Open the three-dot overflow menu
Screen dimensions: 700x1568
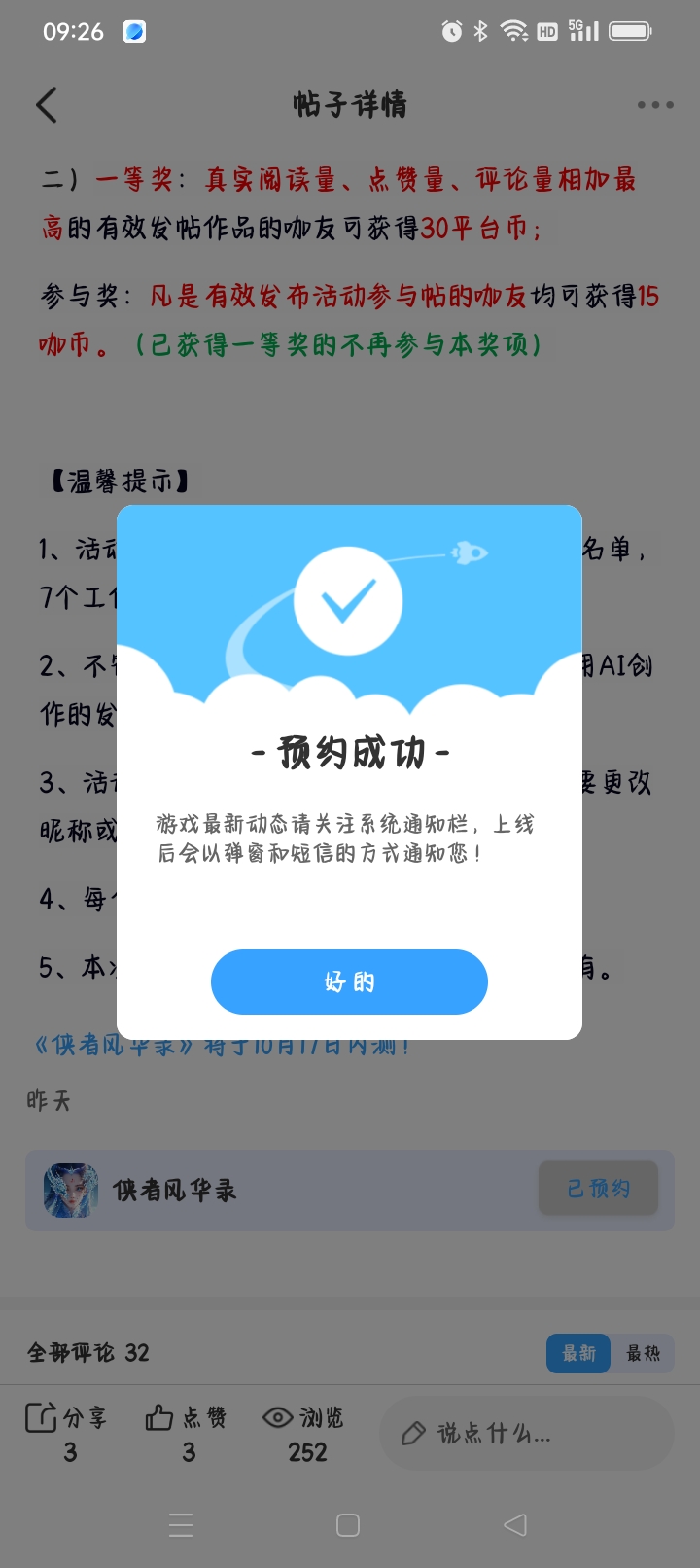[655, 105]
